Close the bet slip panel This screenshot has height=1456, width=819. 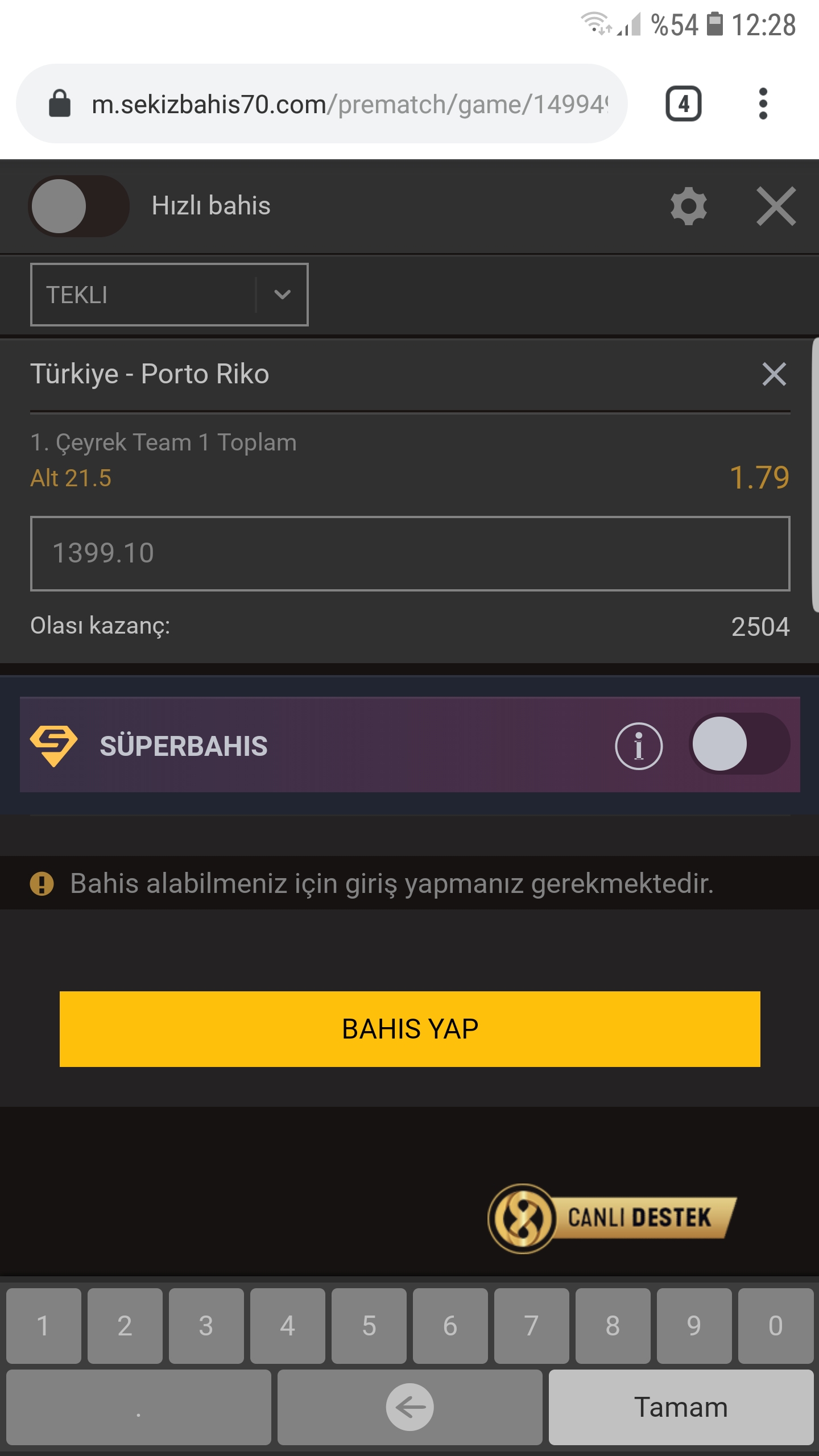[776, 206]
